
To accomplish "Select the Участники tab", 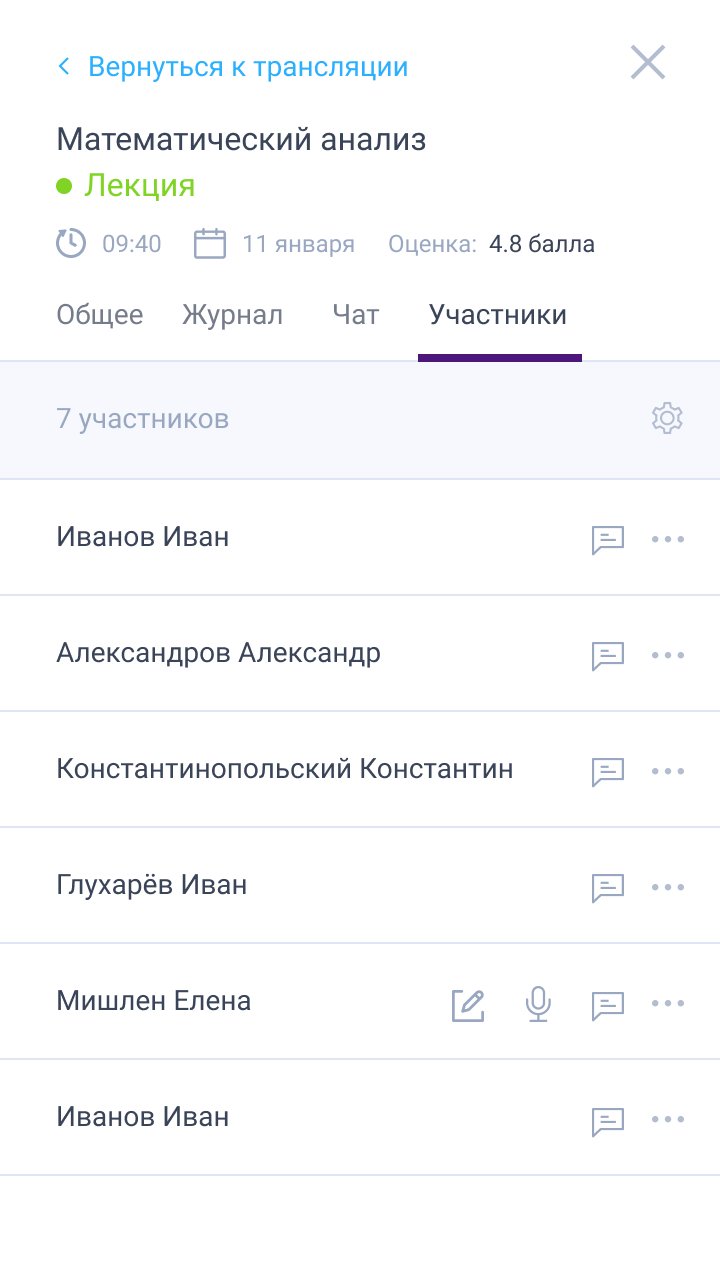I will 498,315.
